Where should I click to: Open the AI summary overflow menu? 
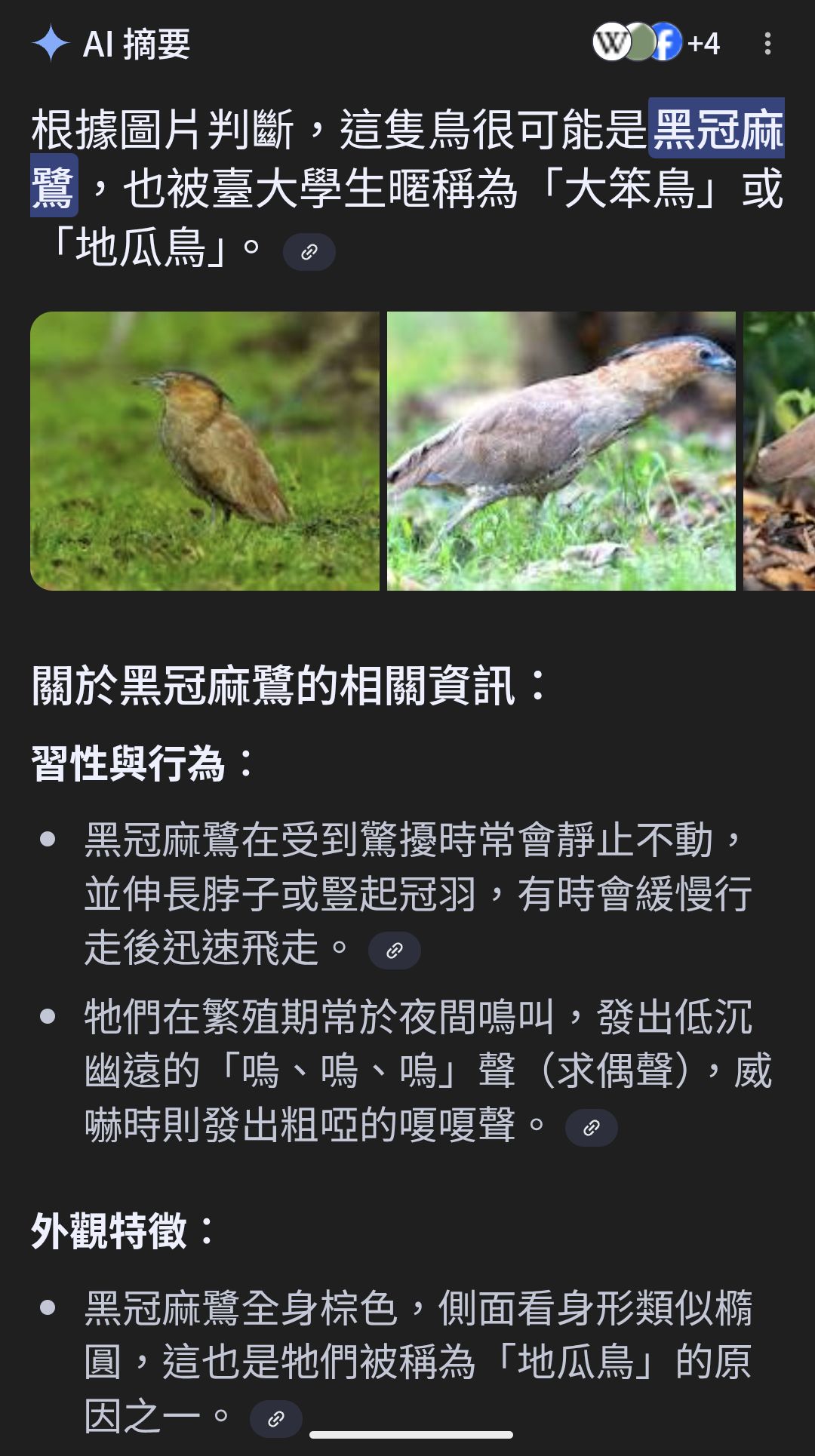pos(767,44)
